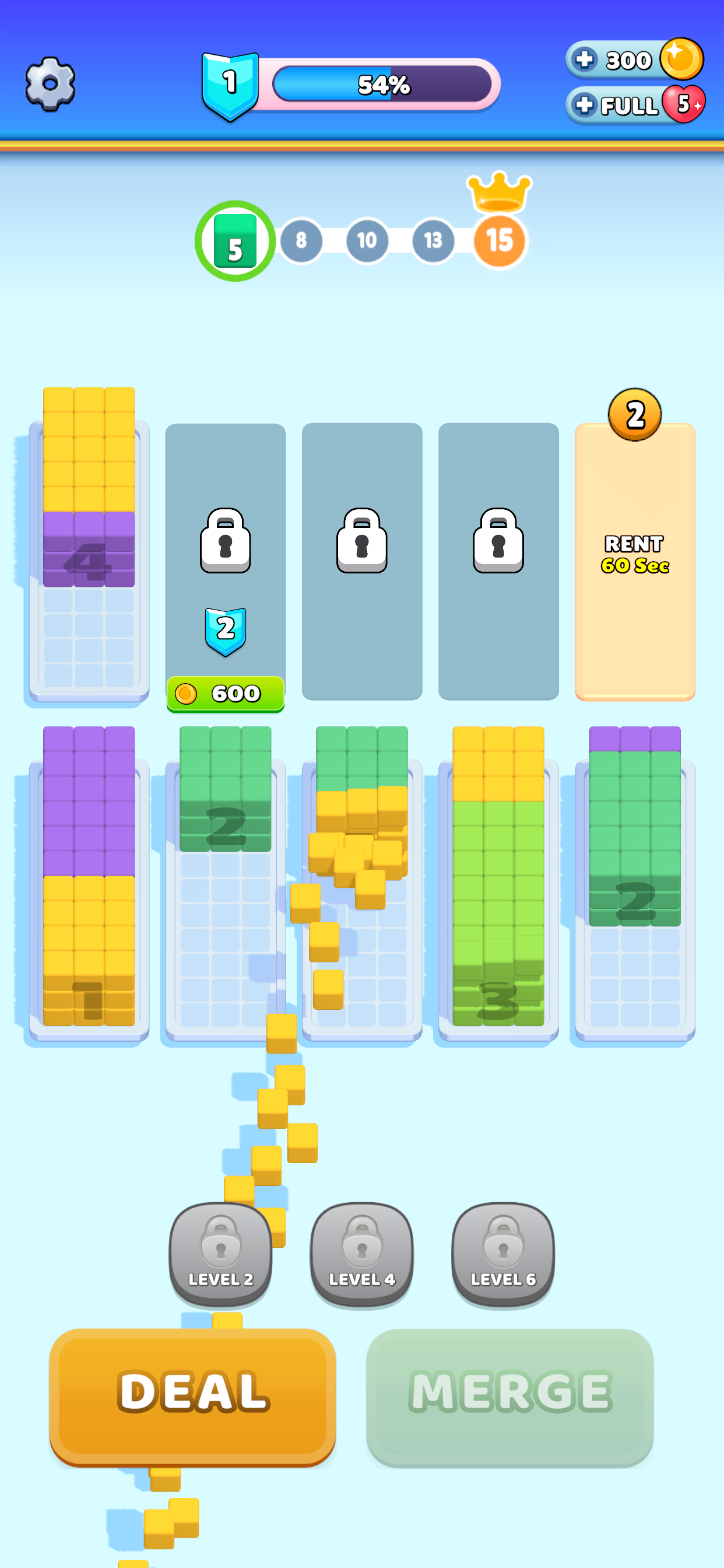
Task: Select the purple and yellow stack numbered 1
Action: 89,883
